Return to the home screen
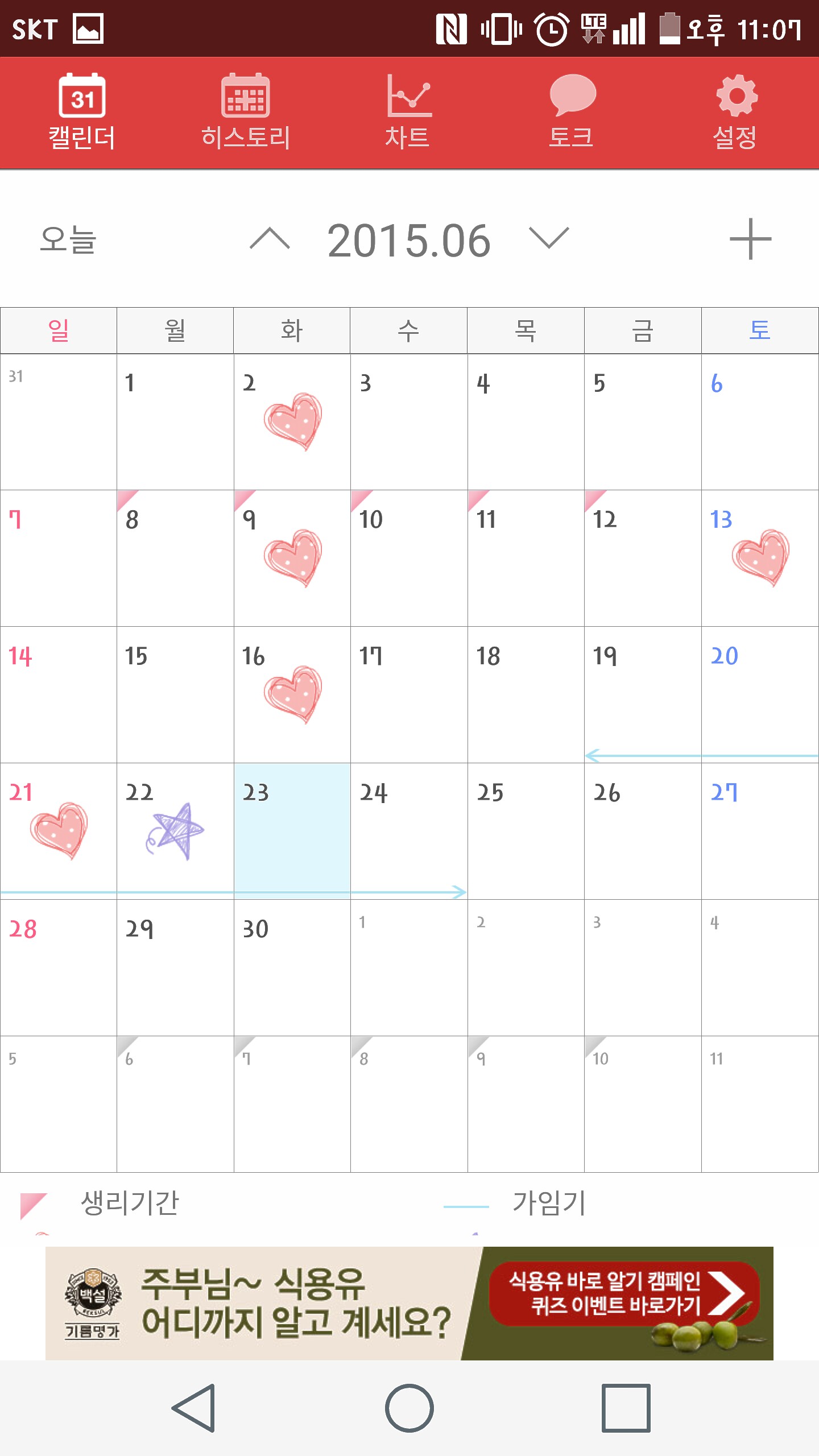Viewport: 819px width, 1456px height. 409,1408
